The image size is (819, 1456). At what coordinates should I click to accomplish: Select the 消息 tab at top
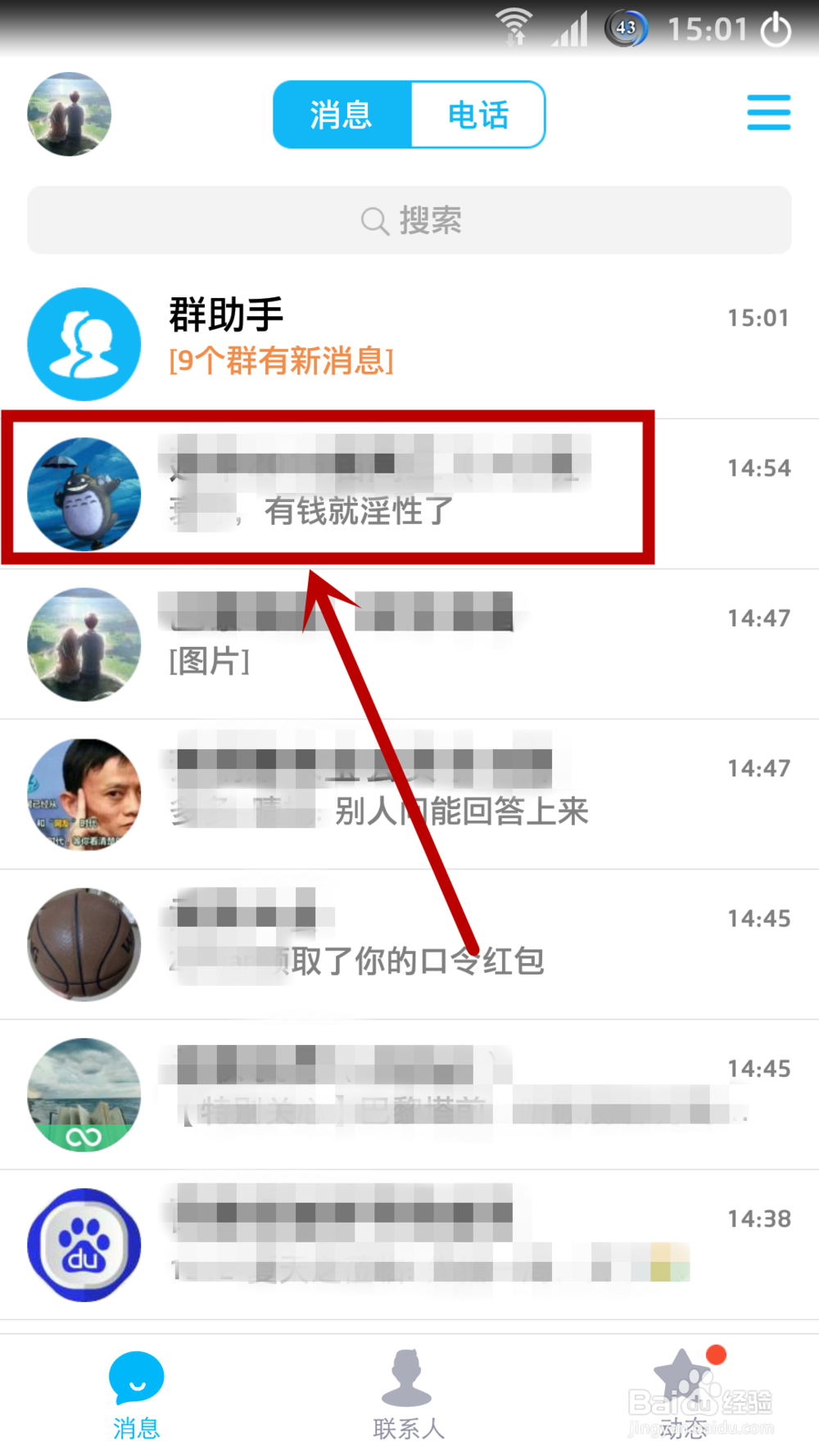(340, 115)
